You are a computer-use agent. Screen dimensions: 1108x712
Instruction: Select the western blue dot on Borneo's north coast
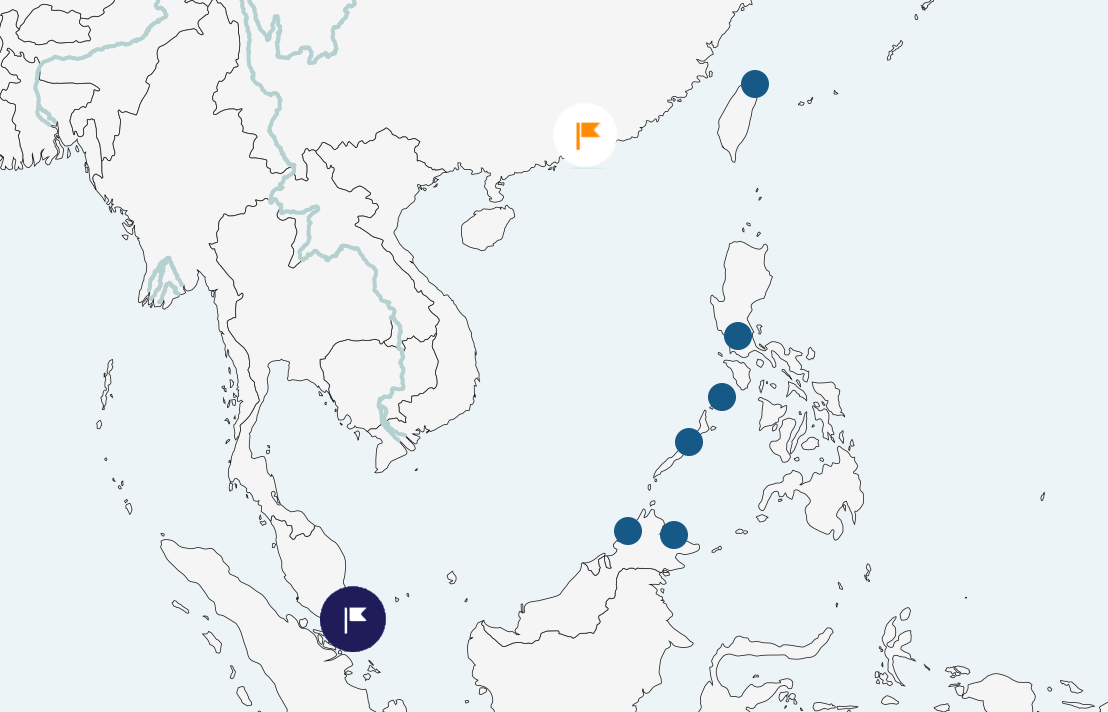pyautogui.click(x=628, y=531)
